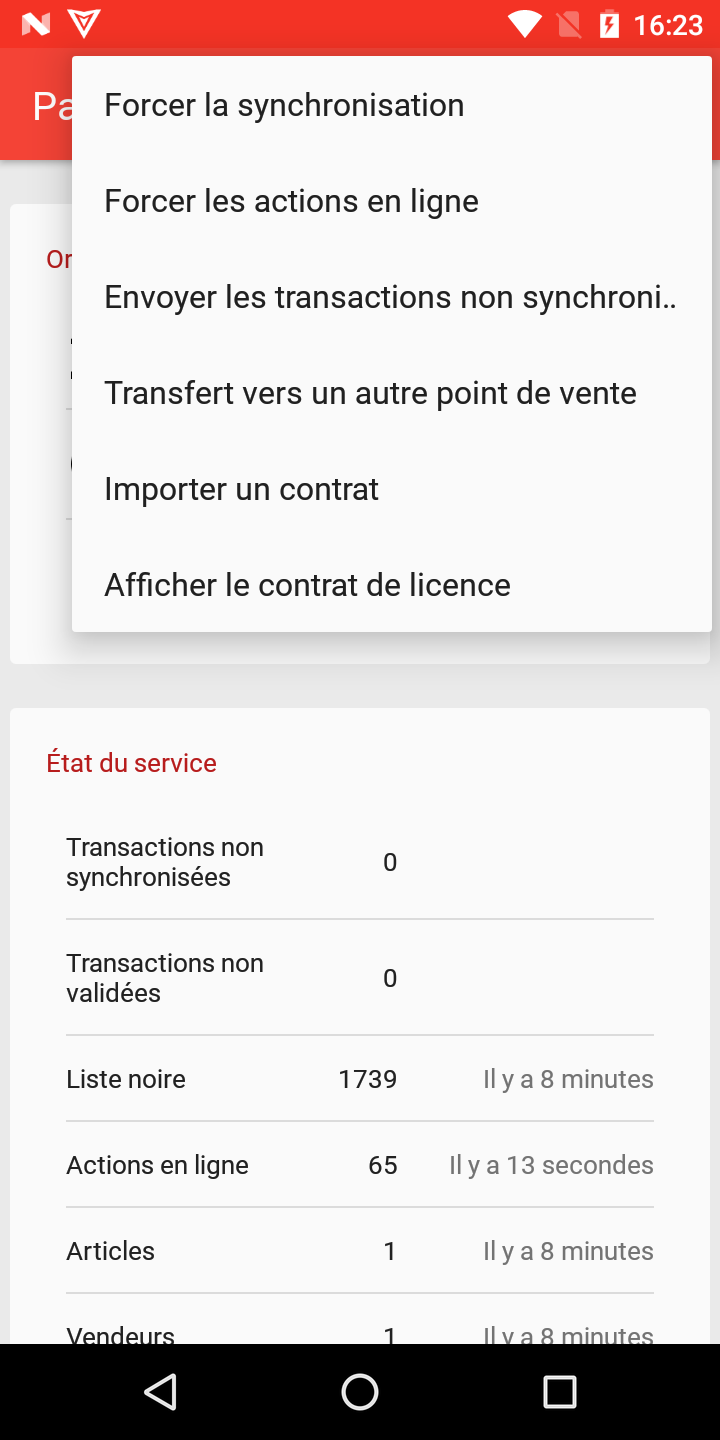Viewport: 720px width, 1440px height.
Task: Select Forcer la synchronisation
Action: (x=284, y=105)
